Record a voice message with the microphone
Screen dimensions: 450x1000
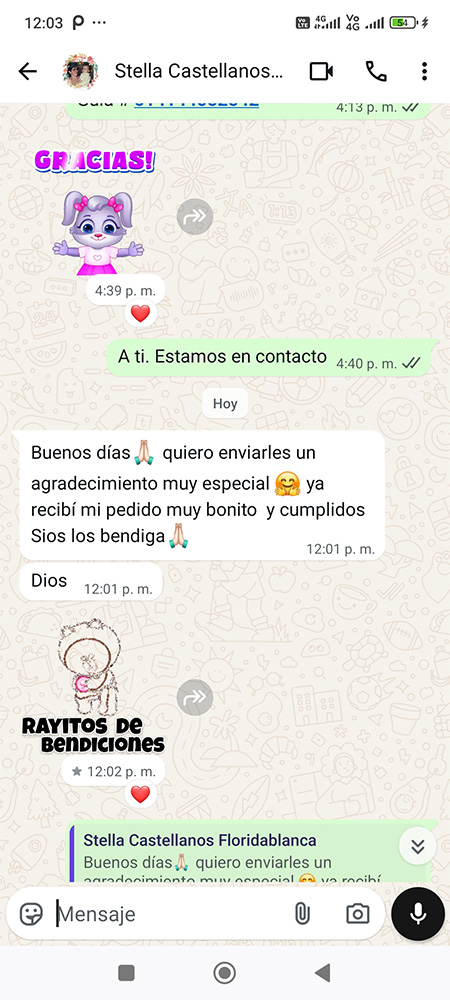click(x=418, y=914)
